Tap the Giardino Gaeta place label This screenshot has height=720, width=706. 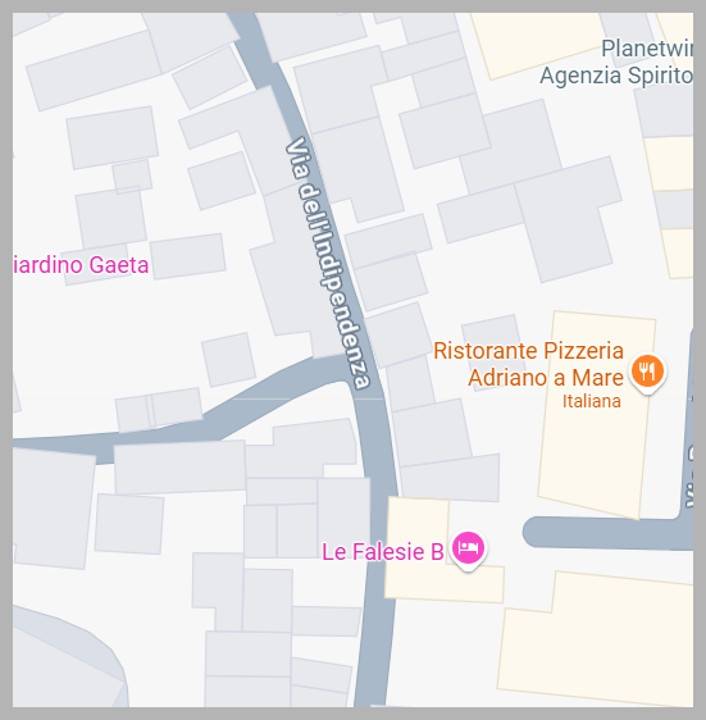80,265
